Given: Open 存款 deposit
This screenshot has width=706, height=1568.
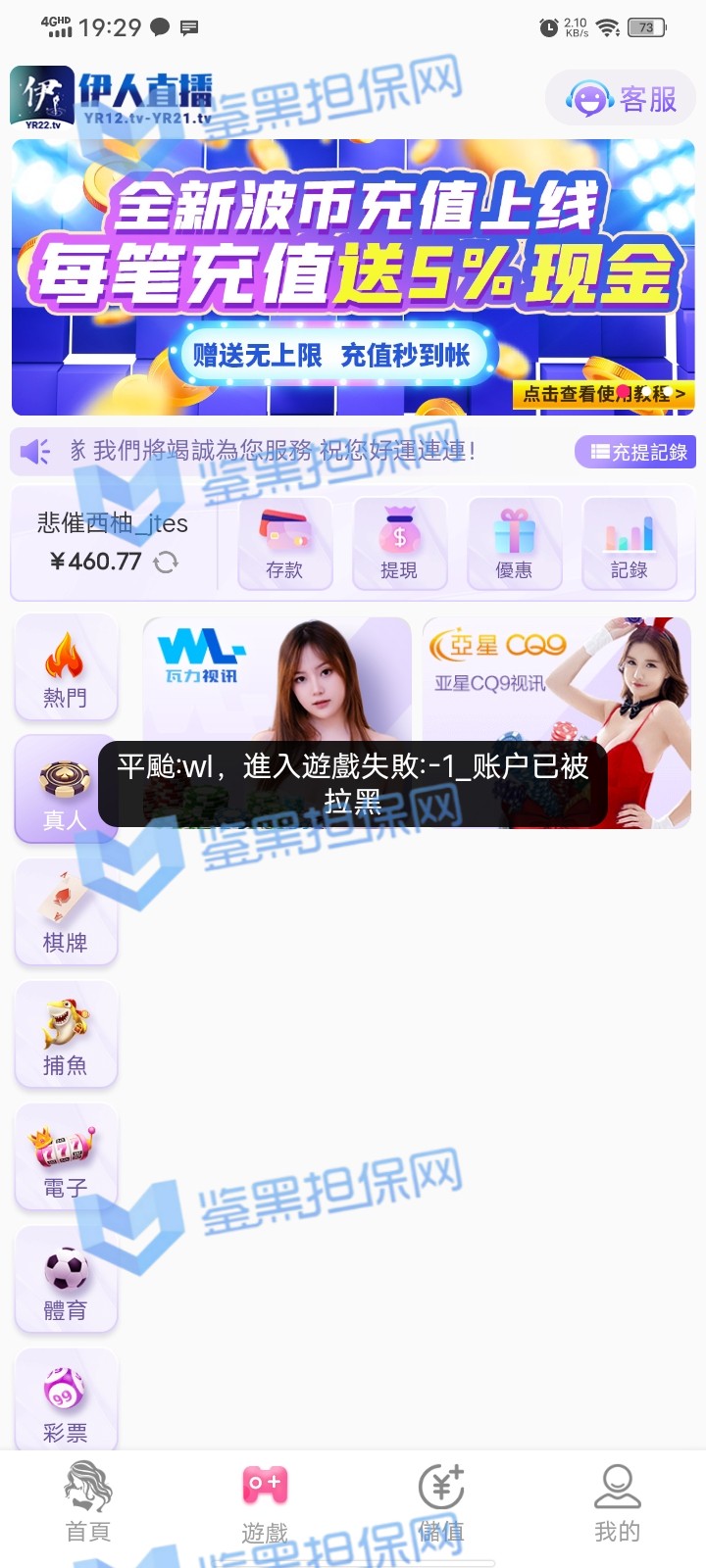Looking at the screenshot, I should [x=284, y=544].
